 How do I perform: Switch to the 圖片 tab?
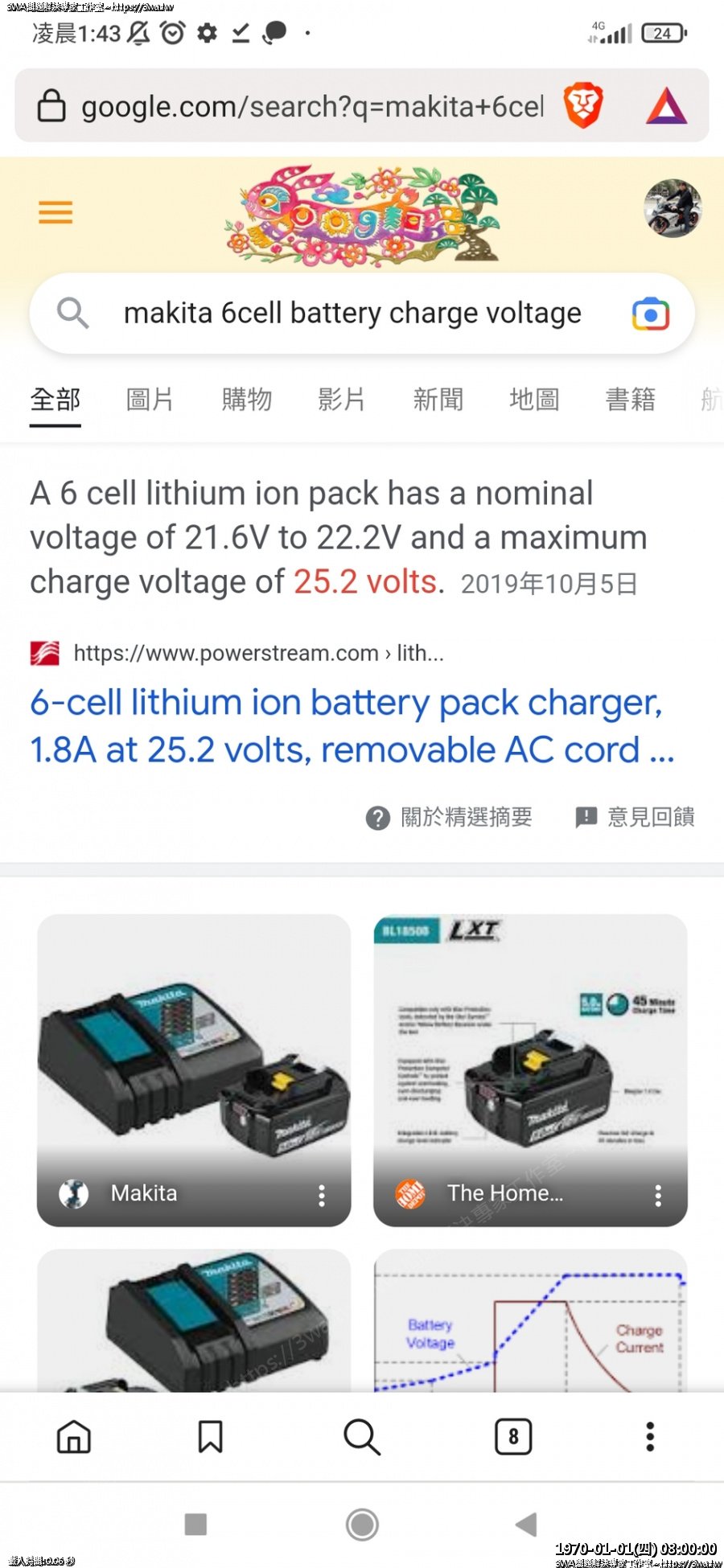[150, 399]
